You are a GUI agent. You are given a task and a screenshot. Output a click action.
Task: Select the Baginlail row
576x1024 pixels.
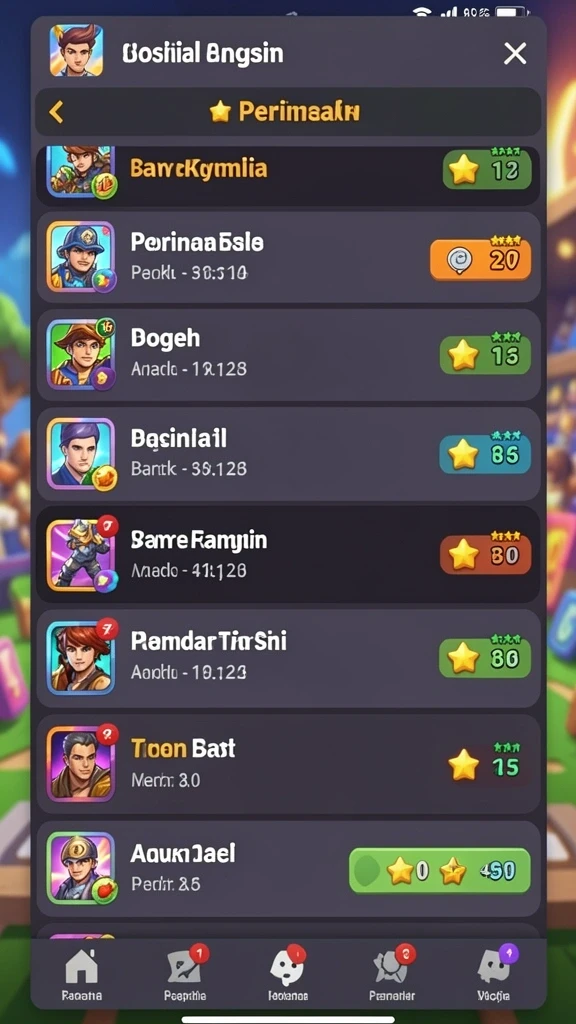click(288, 455)
